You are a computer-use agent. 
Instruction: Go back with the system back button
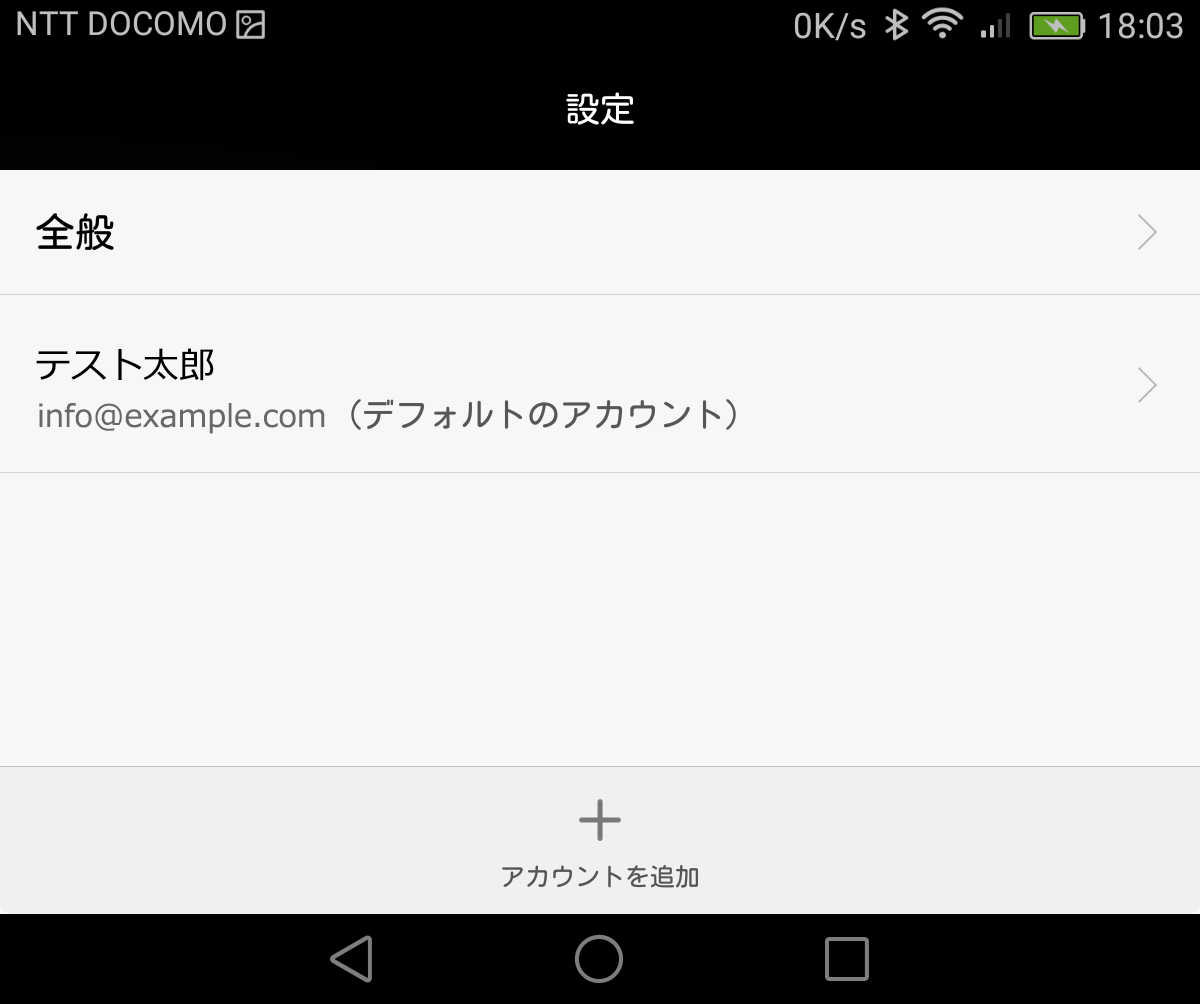pyautogui.click(x=352, y=959)
